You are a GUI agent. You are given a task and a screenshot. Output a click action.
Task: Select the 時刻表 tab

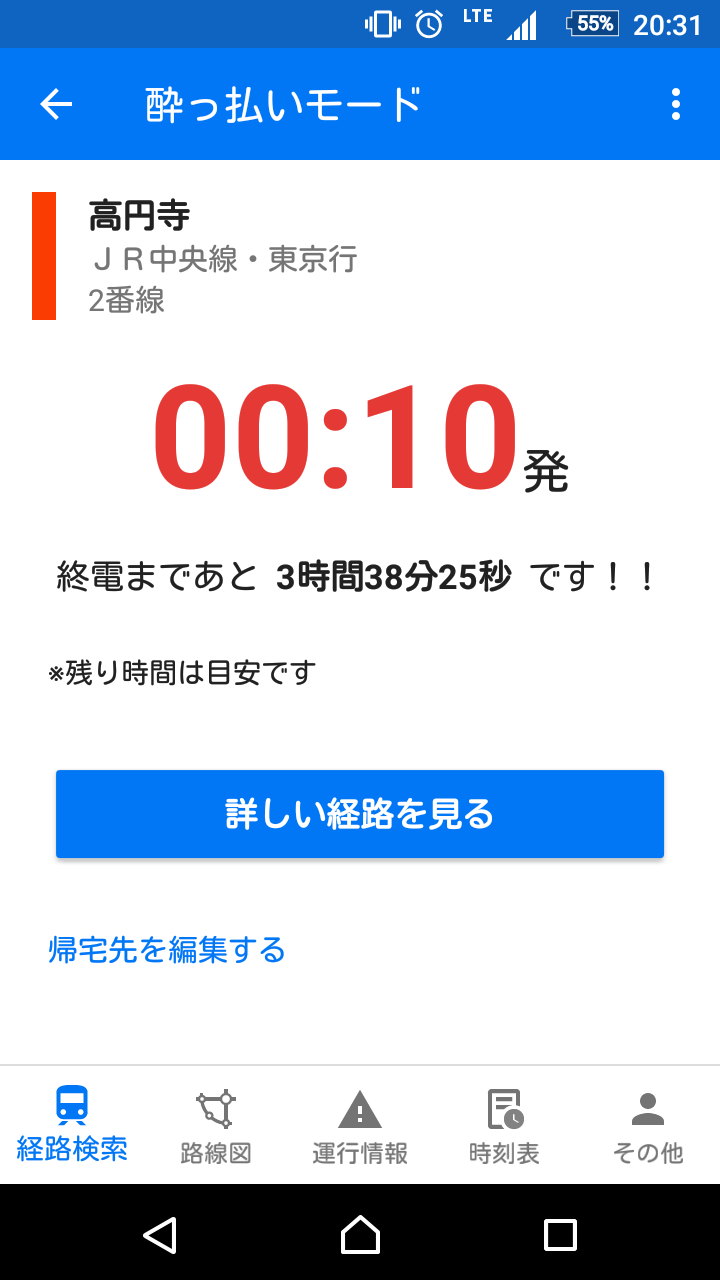504,1125
